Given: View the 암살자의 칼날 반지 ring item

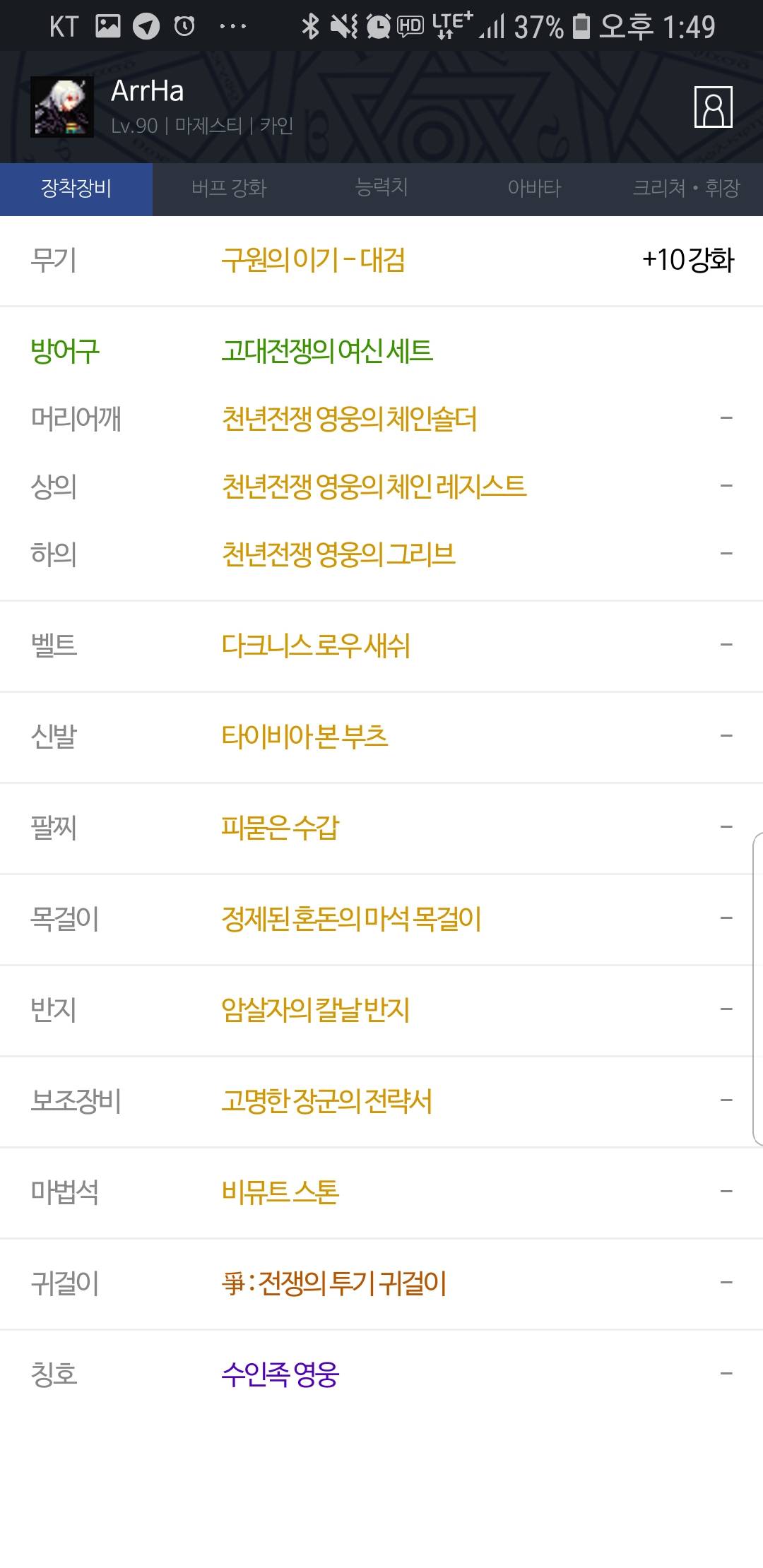Looking at the screenshot, I should pyautogui.click(x=315, y=1010).
